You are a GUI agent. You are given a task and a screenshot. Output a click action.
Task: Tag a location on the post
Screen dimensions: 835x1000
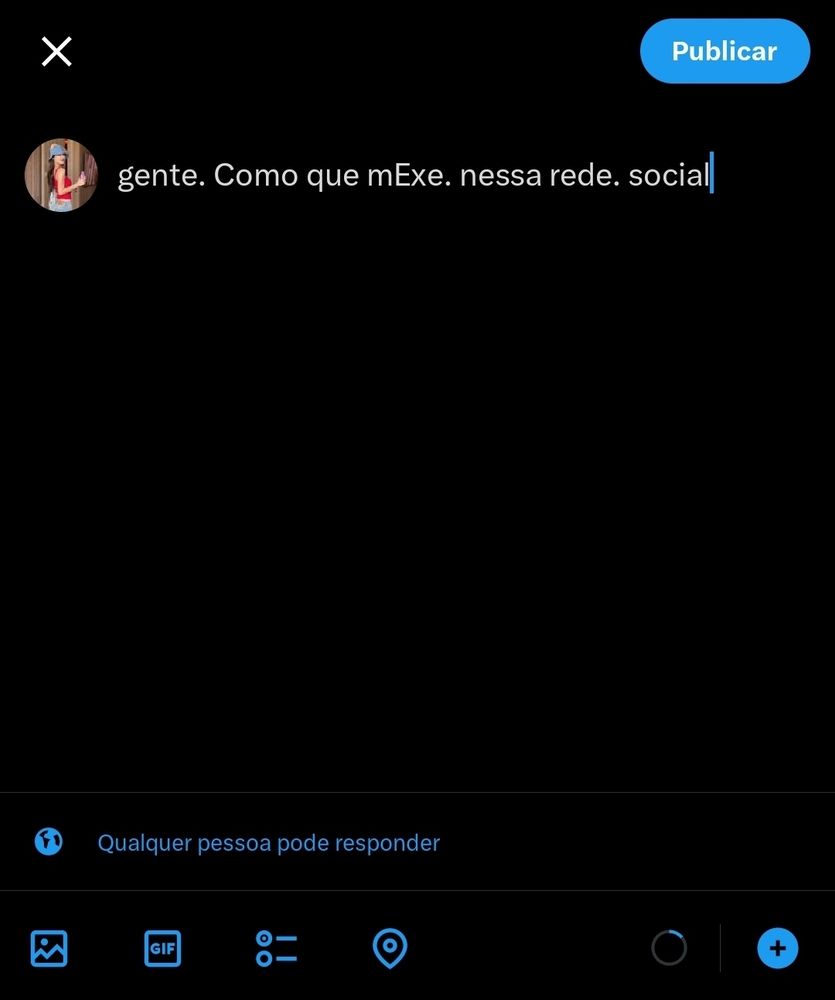(389, 947)
